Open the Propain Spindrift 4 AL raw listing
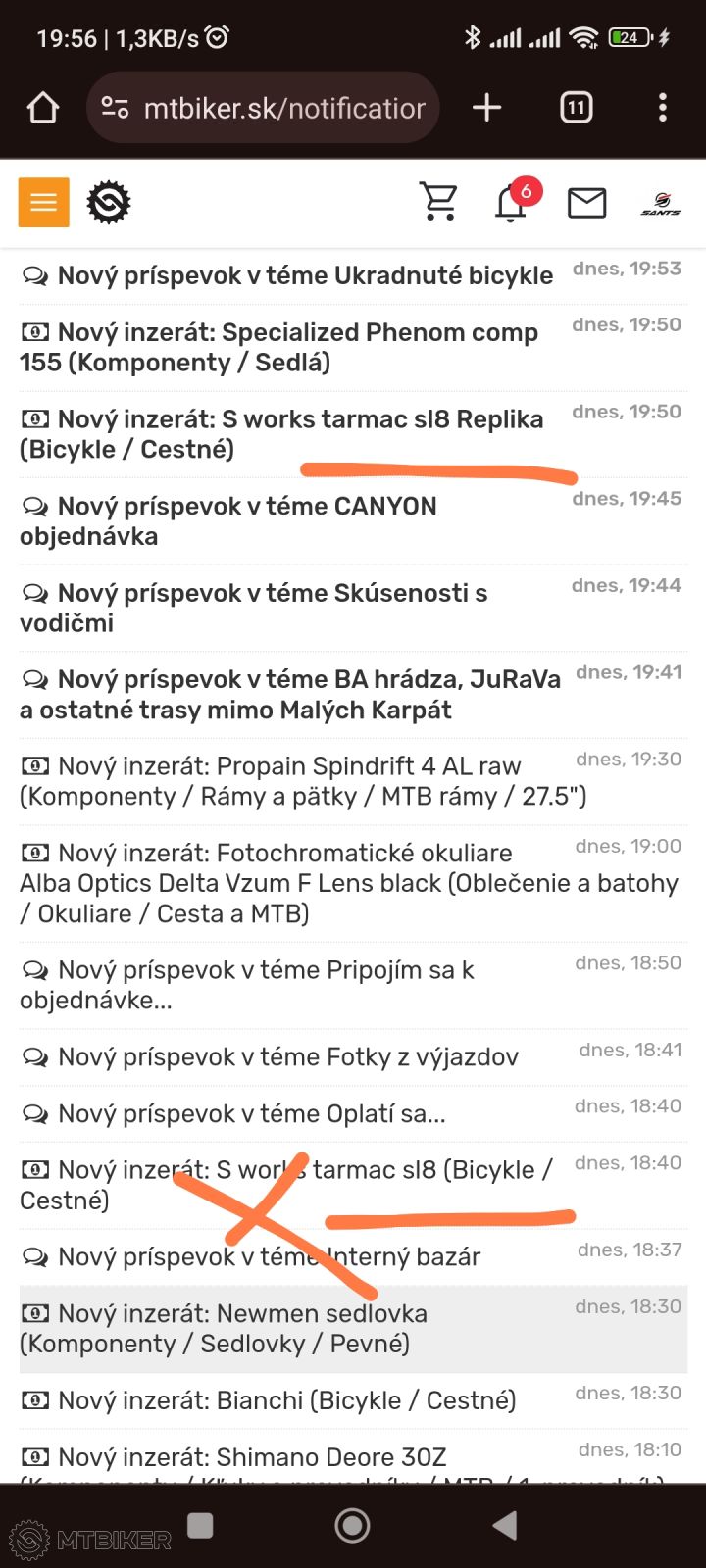The height and width of the screenshot is (1568, 706). 294,781
